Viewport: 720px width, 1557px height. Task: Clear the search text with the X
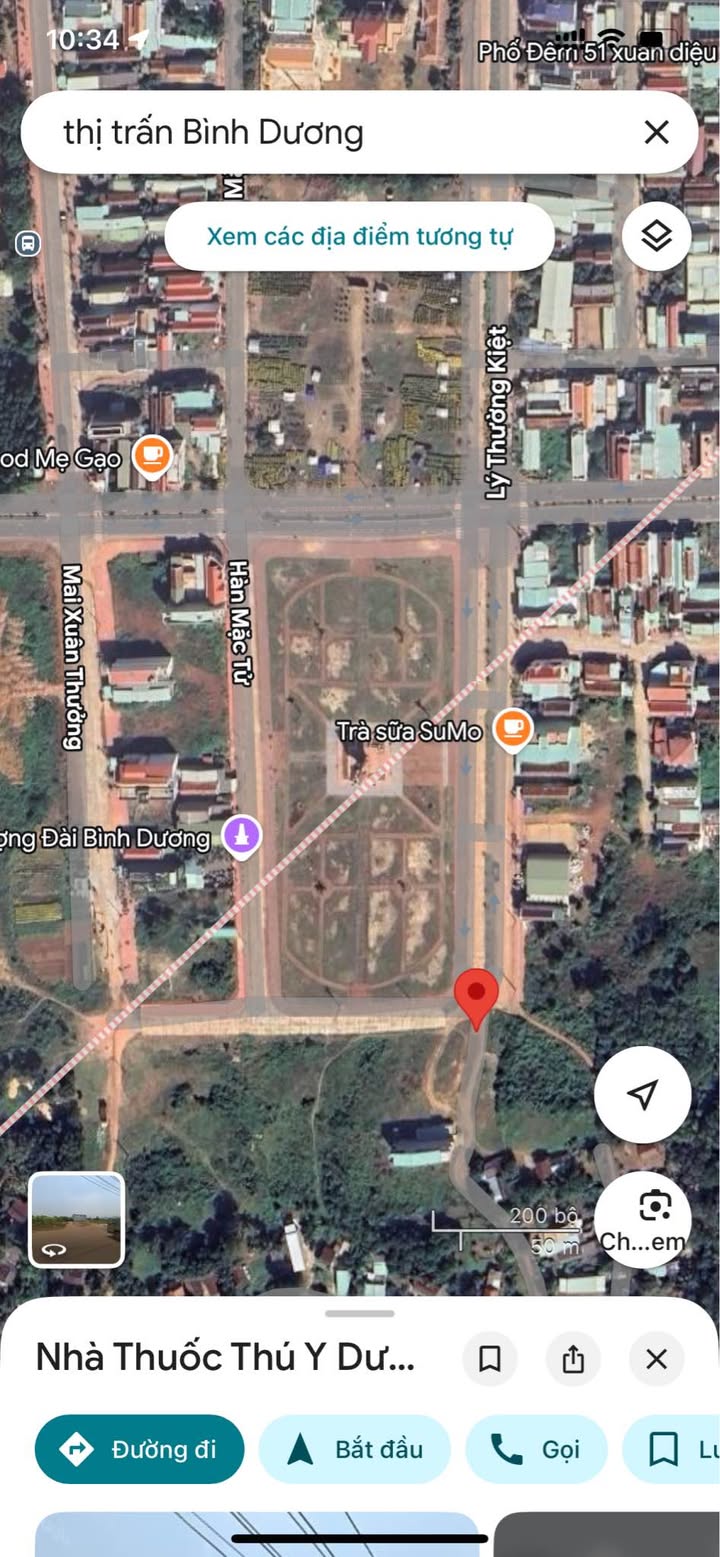tap(656, 132)
